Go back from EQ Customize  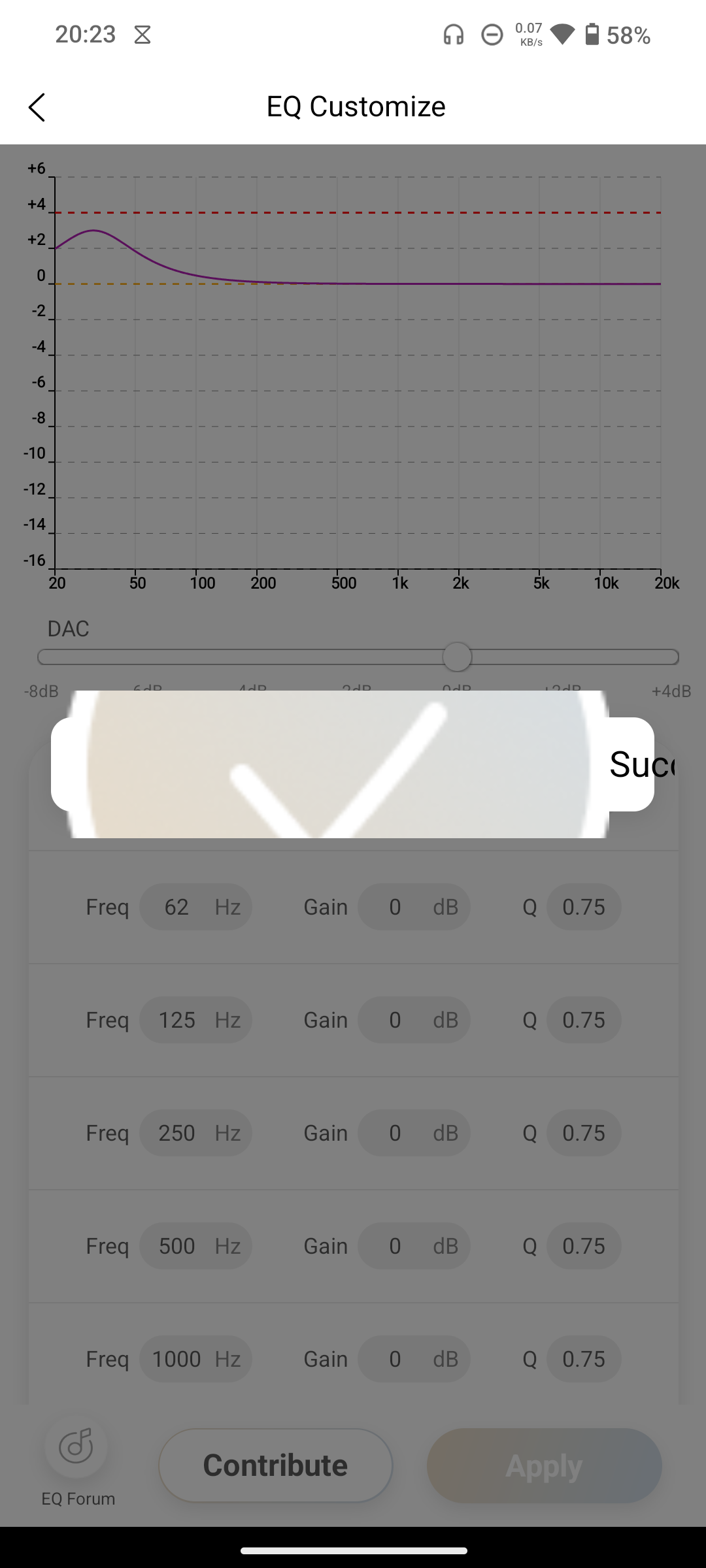(x=37, y=107)
